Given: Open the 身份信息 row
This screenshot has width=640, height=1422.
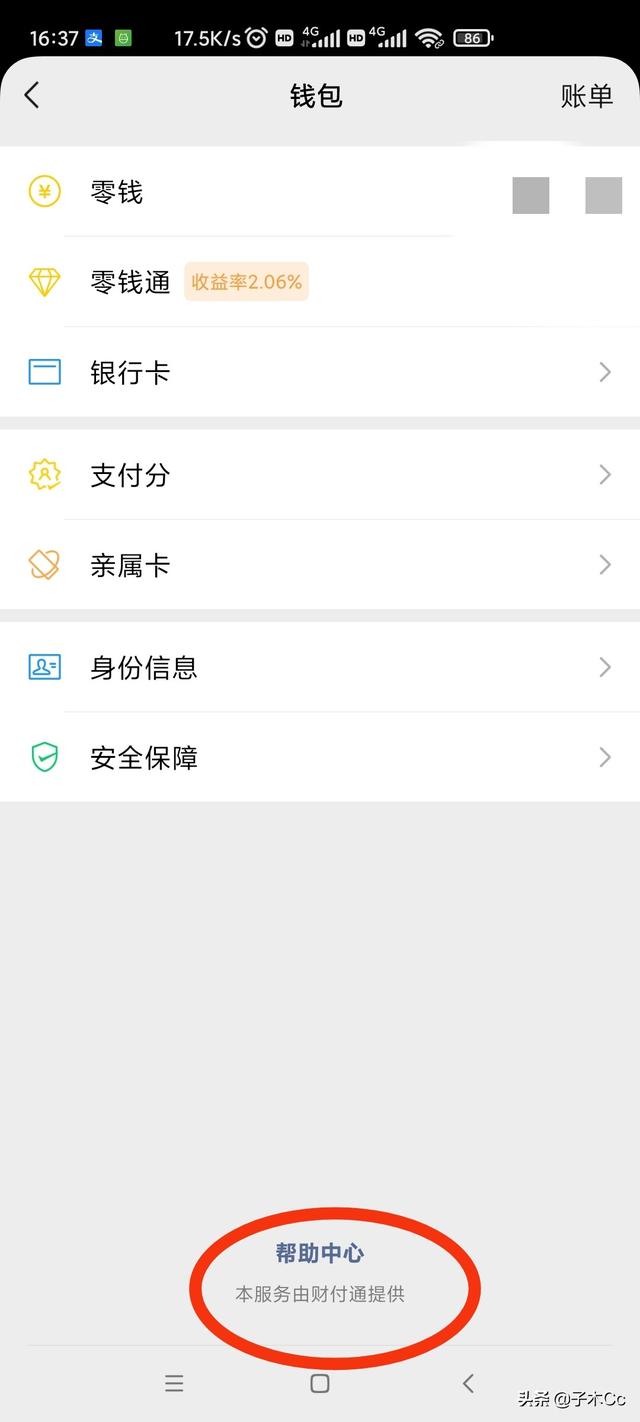Looking at the screenshot, I should (x=320, y=667).
